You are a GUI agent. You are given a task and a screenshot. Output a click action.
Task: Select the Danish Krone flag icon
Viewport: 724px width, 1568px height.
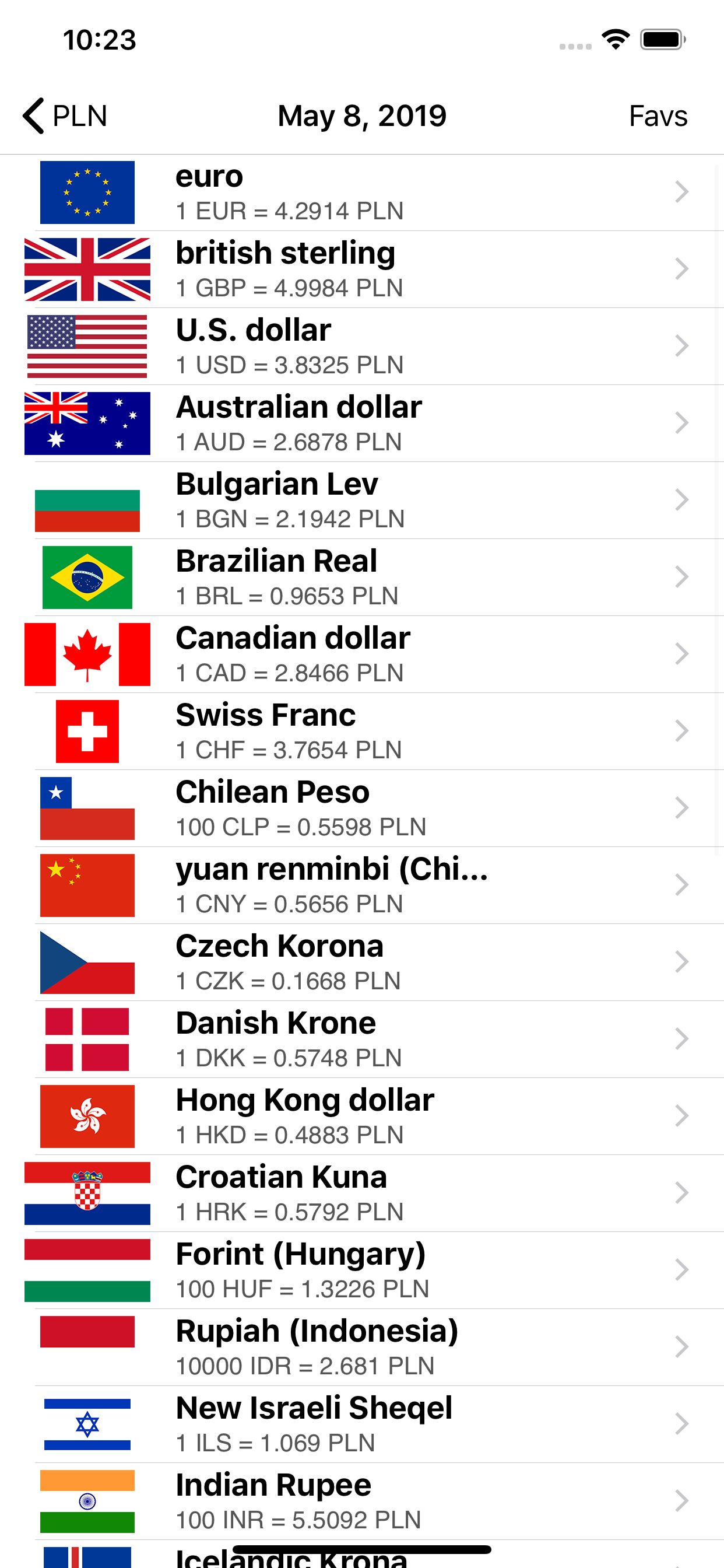87,1038
